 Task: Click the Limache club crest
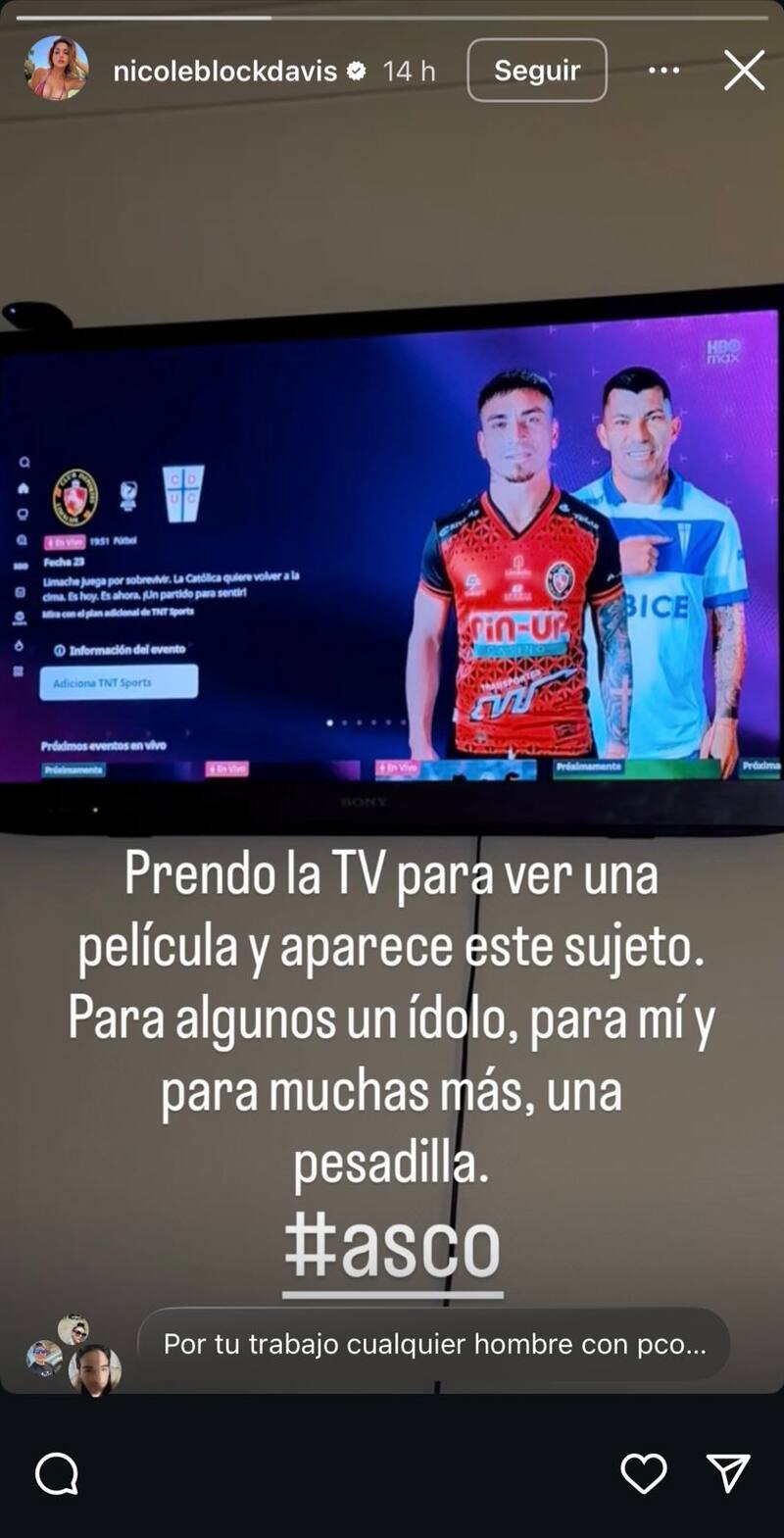73,497
